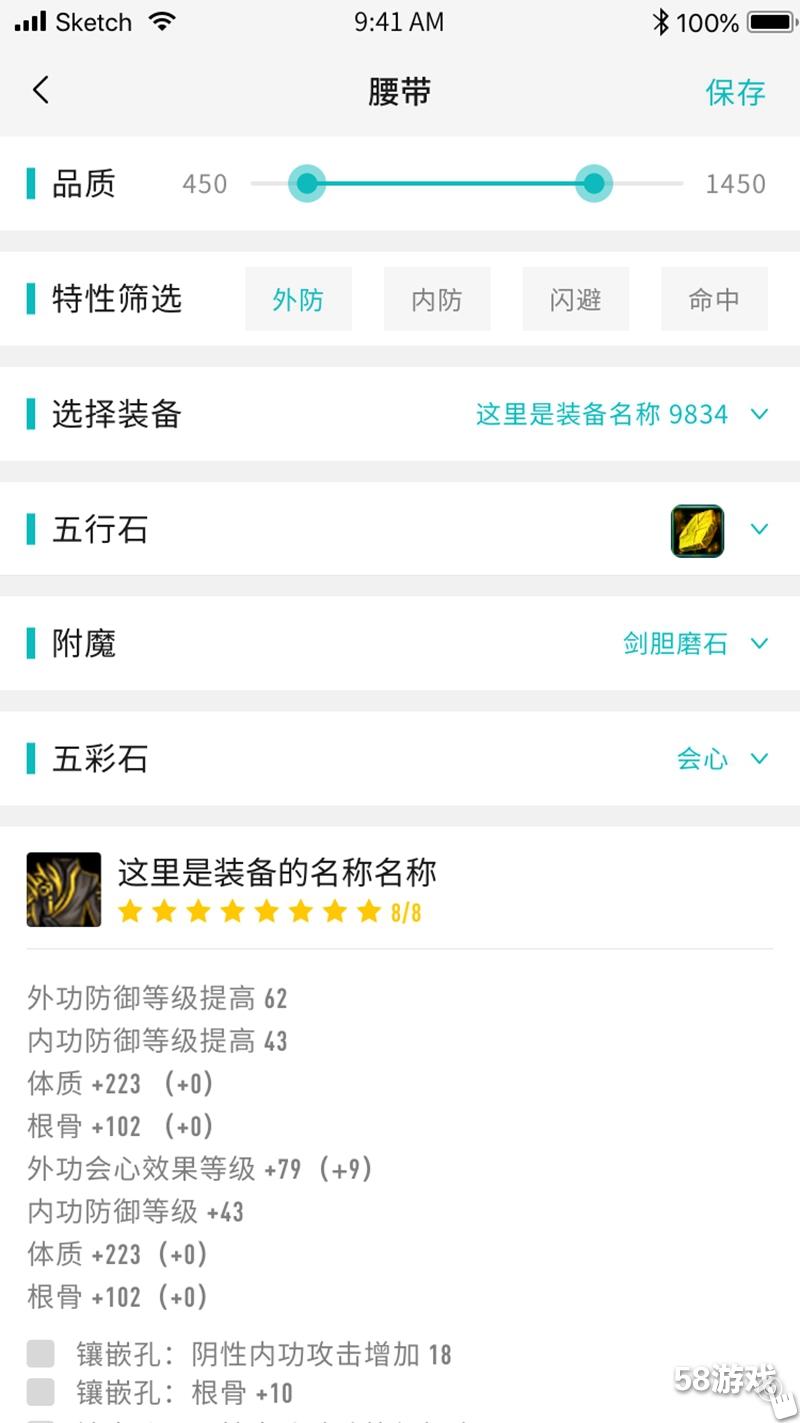Expand the 选择装备 dropdown

click(x=759, y=414)
